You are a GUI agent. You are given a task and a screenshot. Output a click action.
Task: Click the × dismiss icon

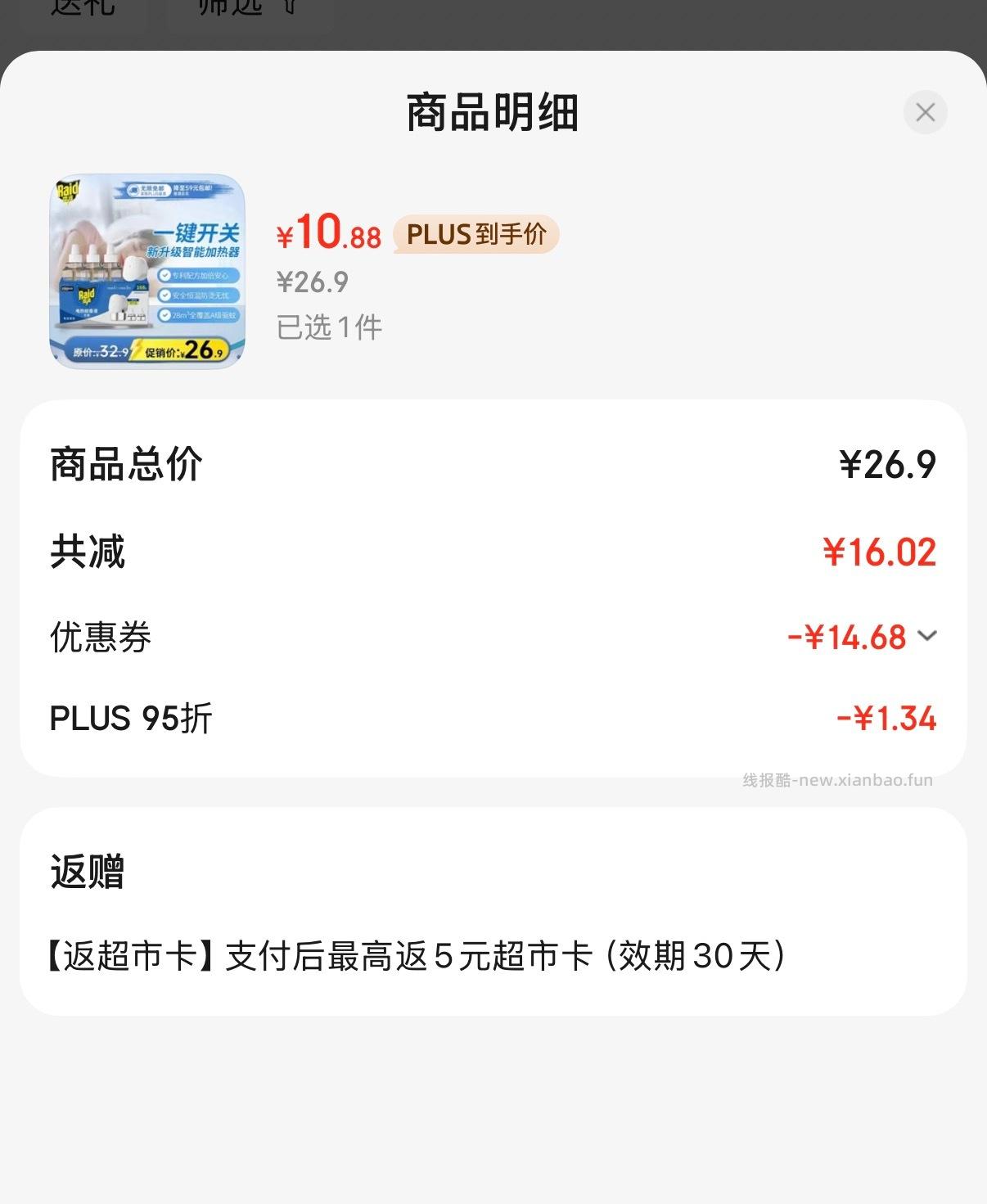click(x=925, y=112)
